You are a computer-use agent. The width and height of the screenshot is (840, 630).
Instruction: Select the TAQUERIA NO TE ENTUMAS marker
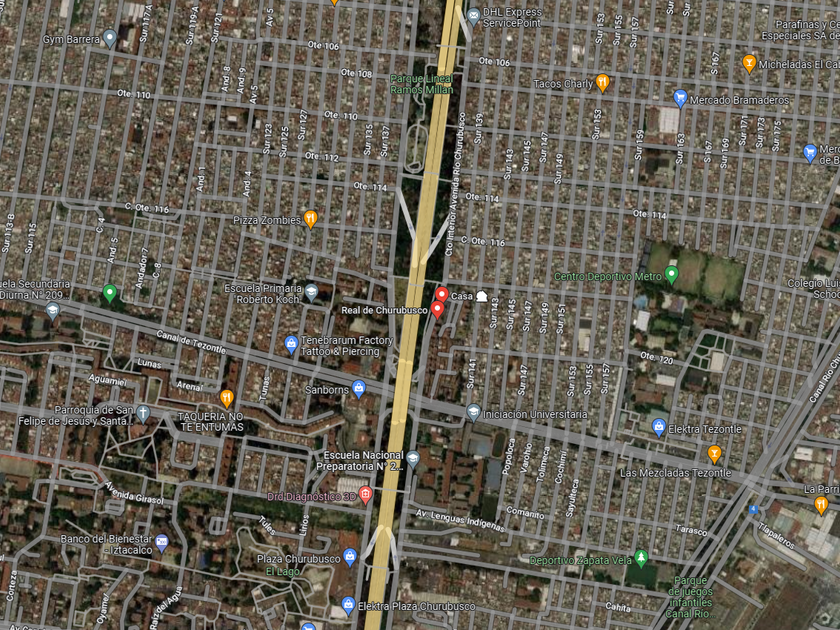[x=227, y=399]
